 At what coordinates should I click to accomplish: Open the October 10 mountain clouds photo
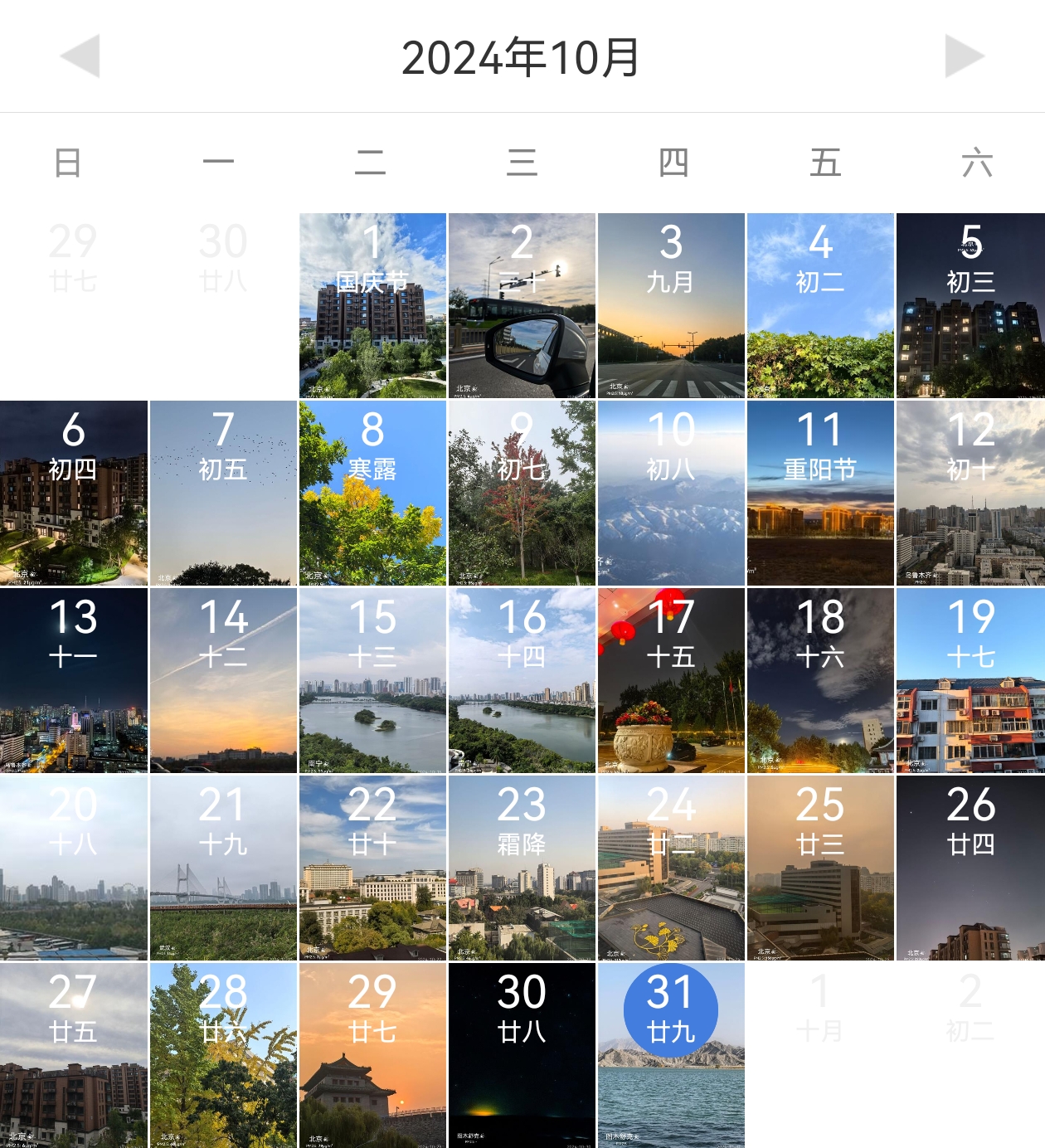671,494
